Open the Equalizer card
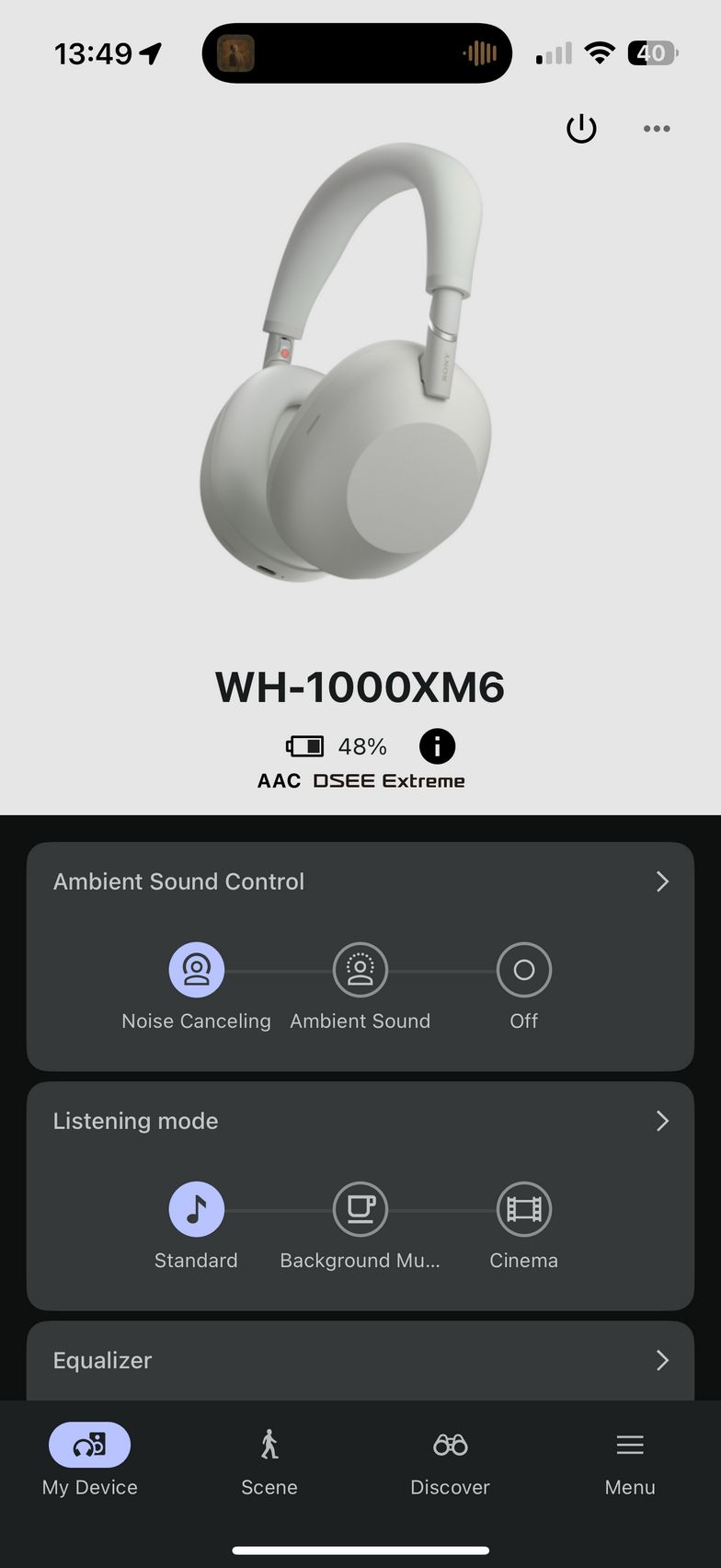The width and height of the screenshot is (721, 1568). tap(360, 1361)
